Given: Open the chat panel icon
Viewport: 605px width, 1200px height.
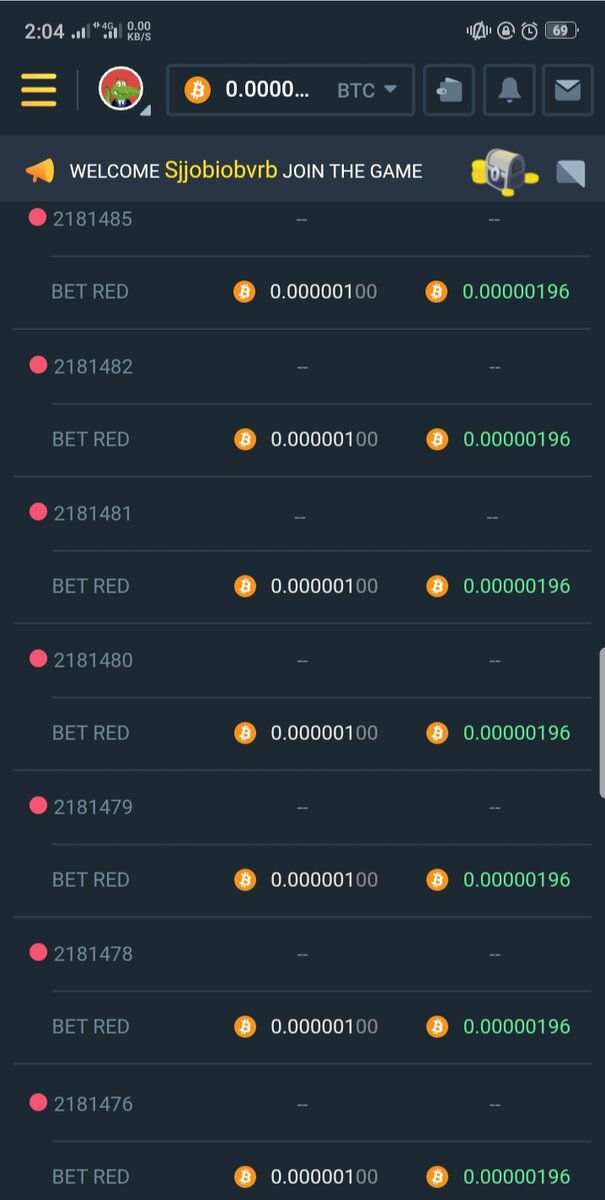Looking at the screenshot, I should pyautogui.click(x=571, y=173).
